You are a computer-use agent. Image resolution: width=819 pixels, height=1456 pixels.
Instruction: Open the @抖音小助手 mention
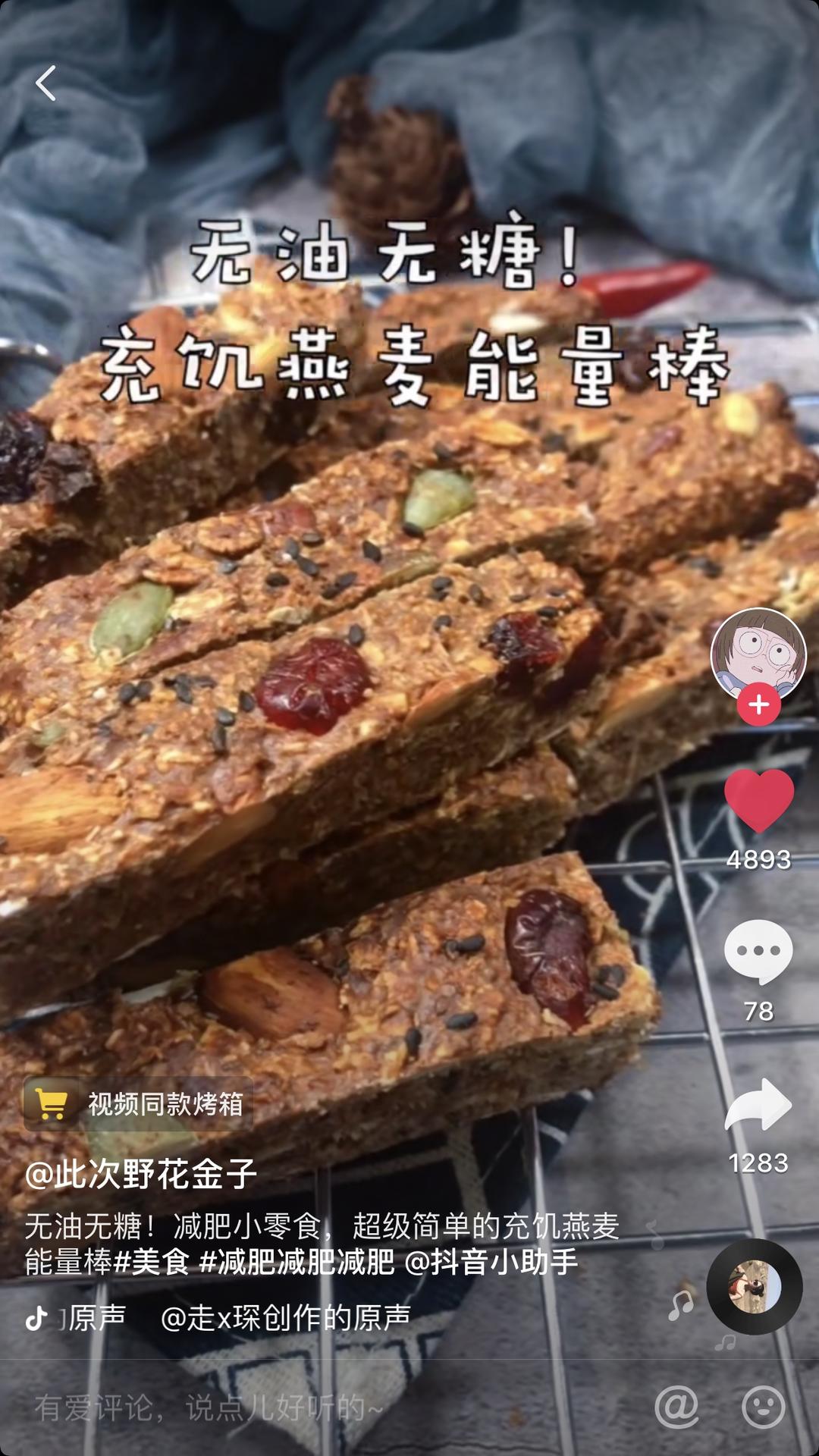coord(491,1263)
